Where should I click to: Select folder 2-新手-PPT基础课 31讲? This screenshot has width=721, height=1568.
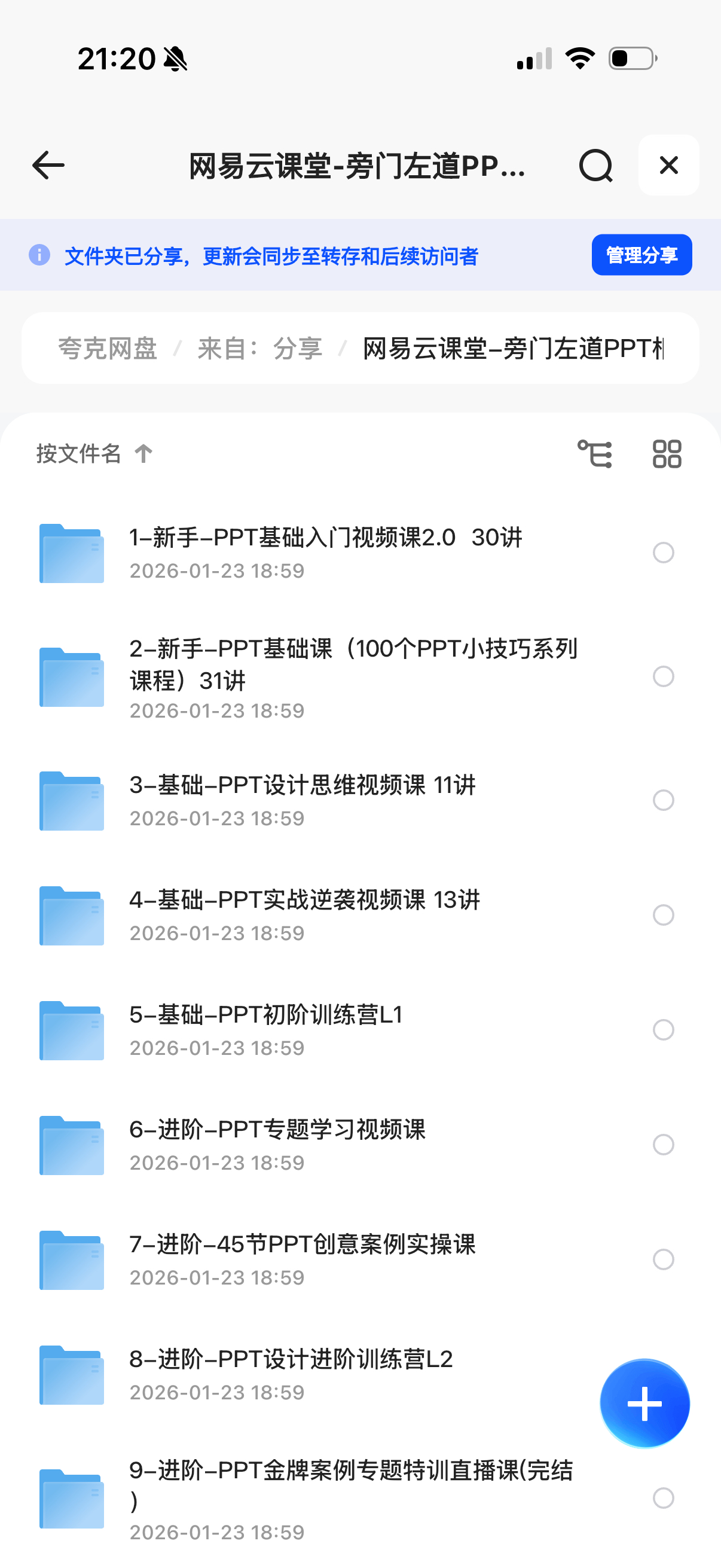pos(663,676)
